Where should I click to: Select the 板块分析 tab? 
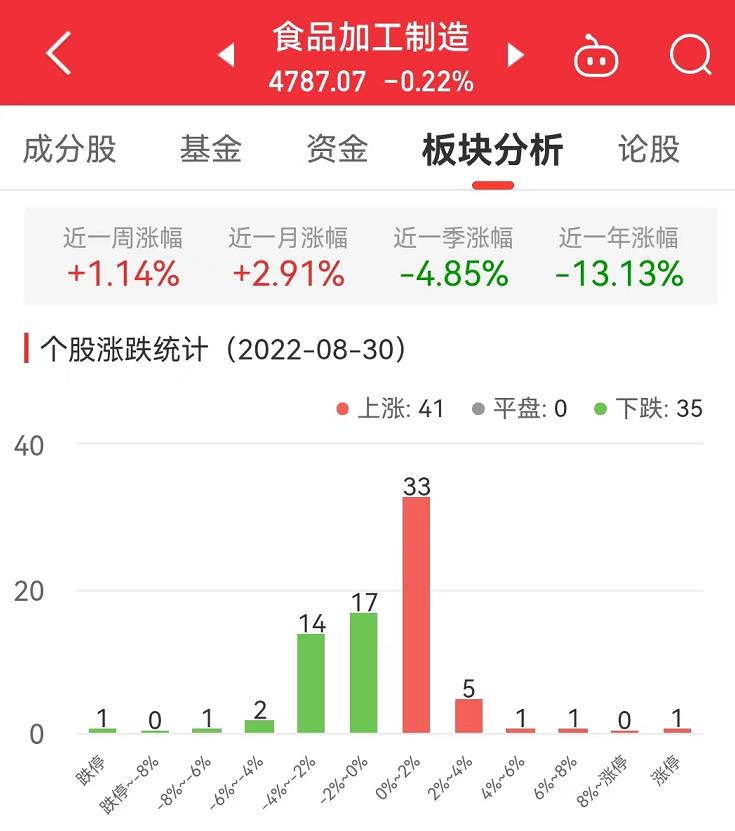(x=492, y=149)
